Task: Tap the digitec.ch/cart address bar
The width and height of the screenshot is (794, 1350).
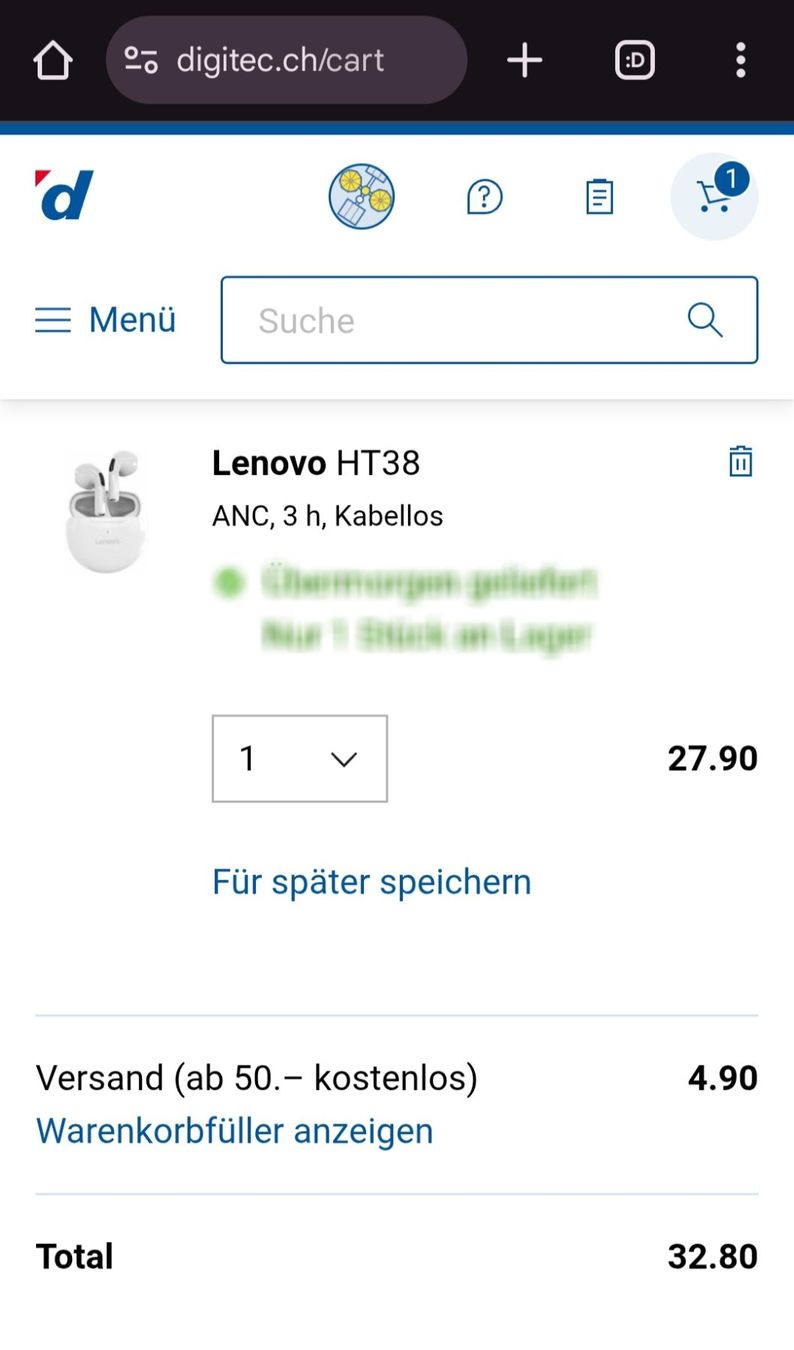Action: tap(286, 61)
